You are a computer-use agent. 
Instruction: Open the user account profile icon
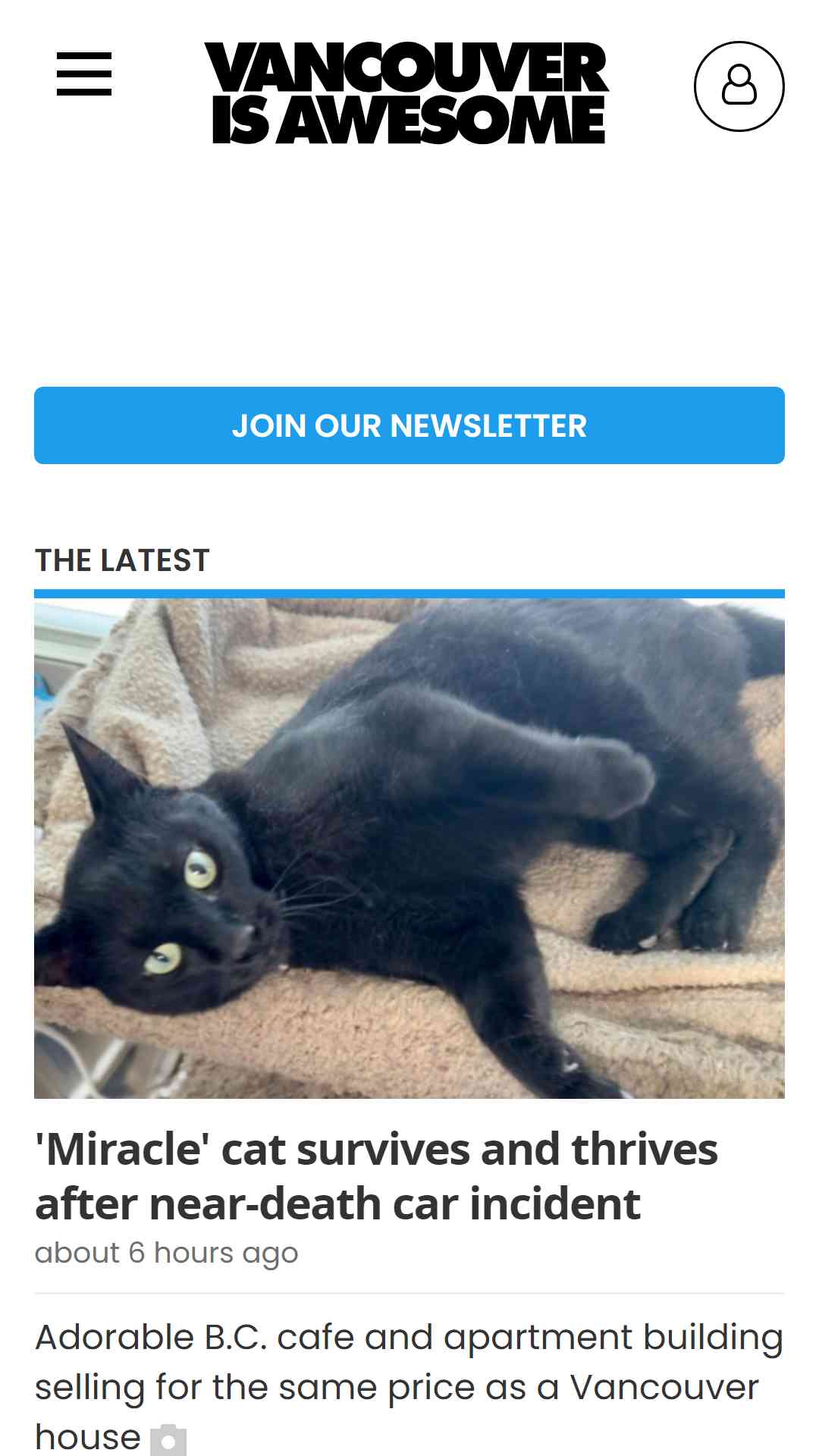click(x=739, y=86)
